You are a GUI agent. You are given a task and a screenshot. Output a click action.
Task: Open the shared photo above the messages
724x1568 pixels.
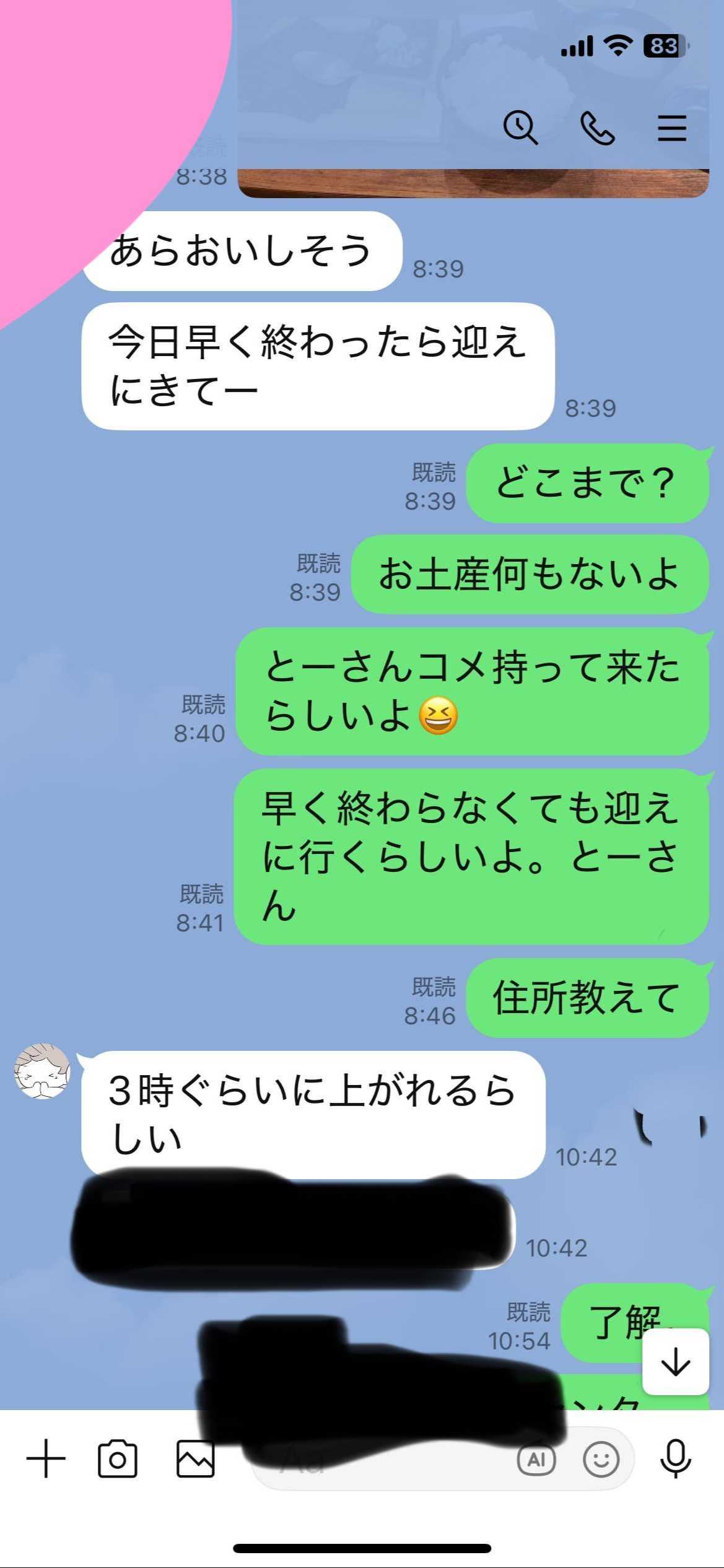pyautogui.click(x=473, y=99)
